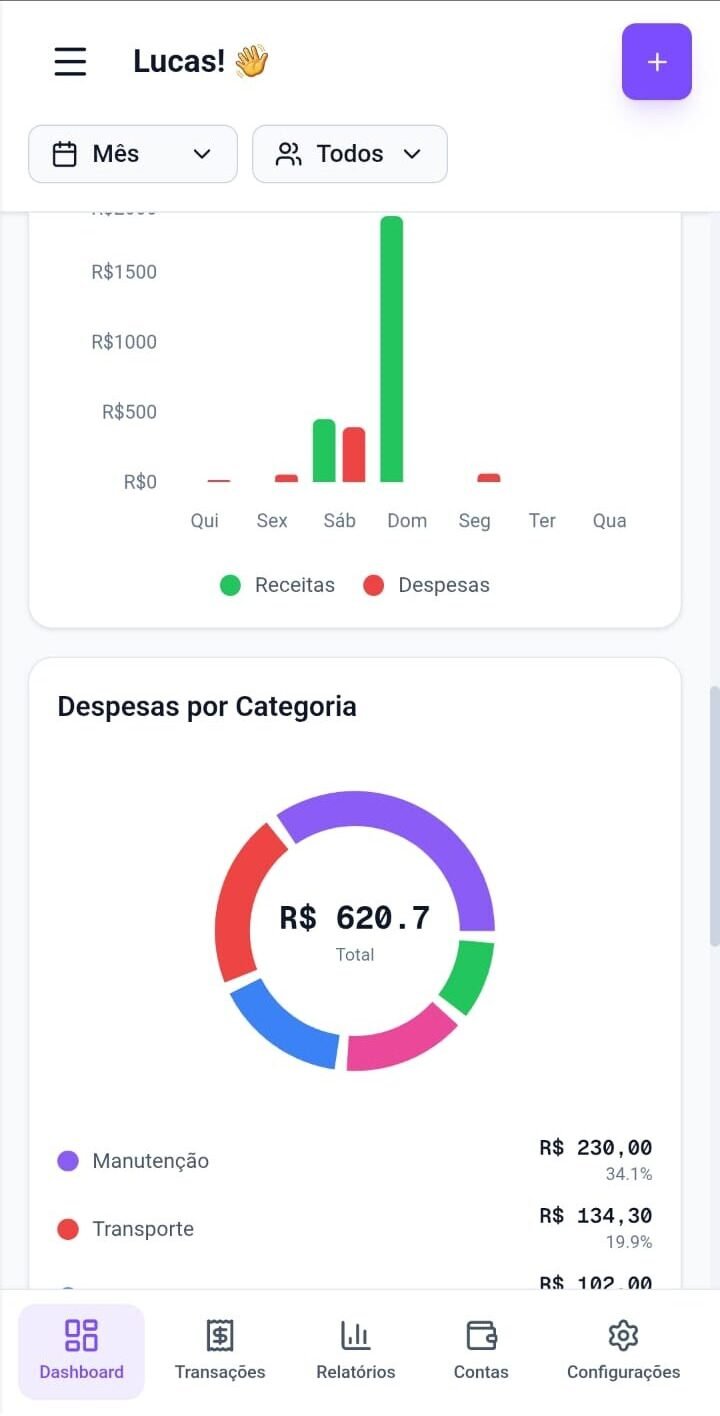Toggle the Despesas legend series
The image size is (720, 1416).
[427, 585]
